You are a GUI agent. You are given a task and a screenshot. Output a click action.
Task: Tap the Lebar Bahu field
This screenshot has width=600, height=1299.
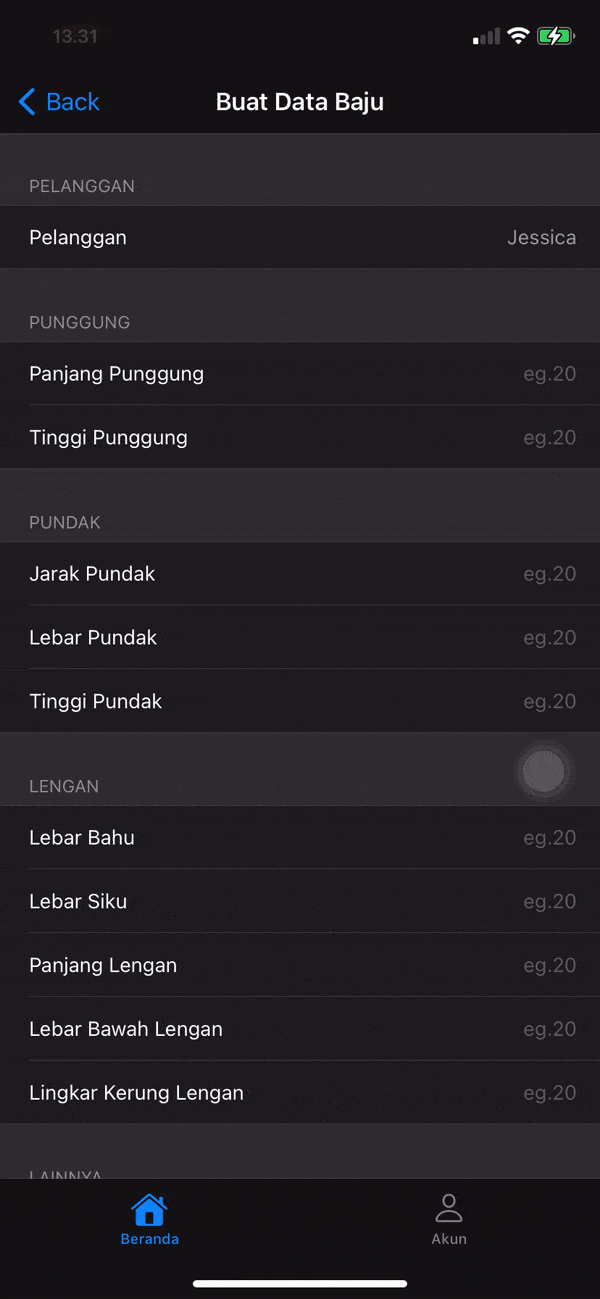tap(548, 838)
